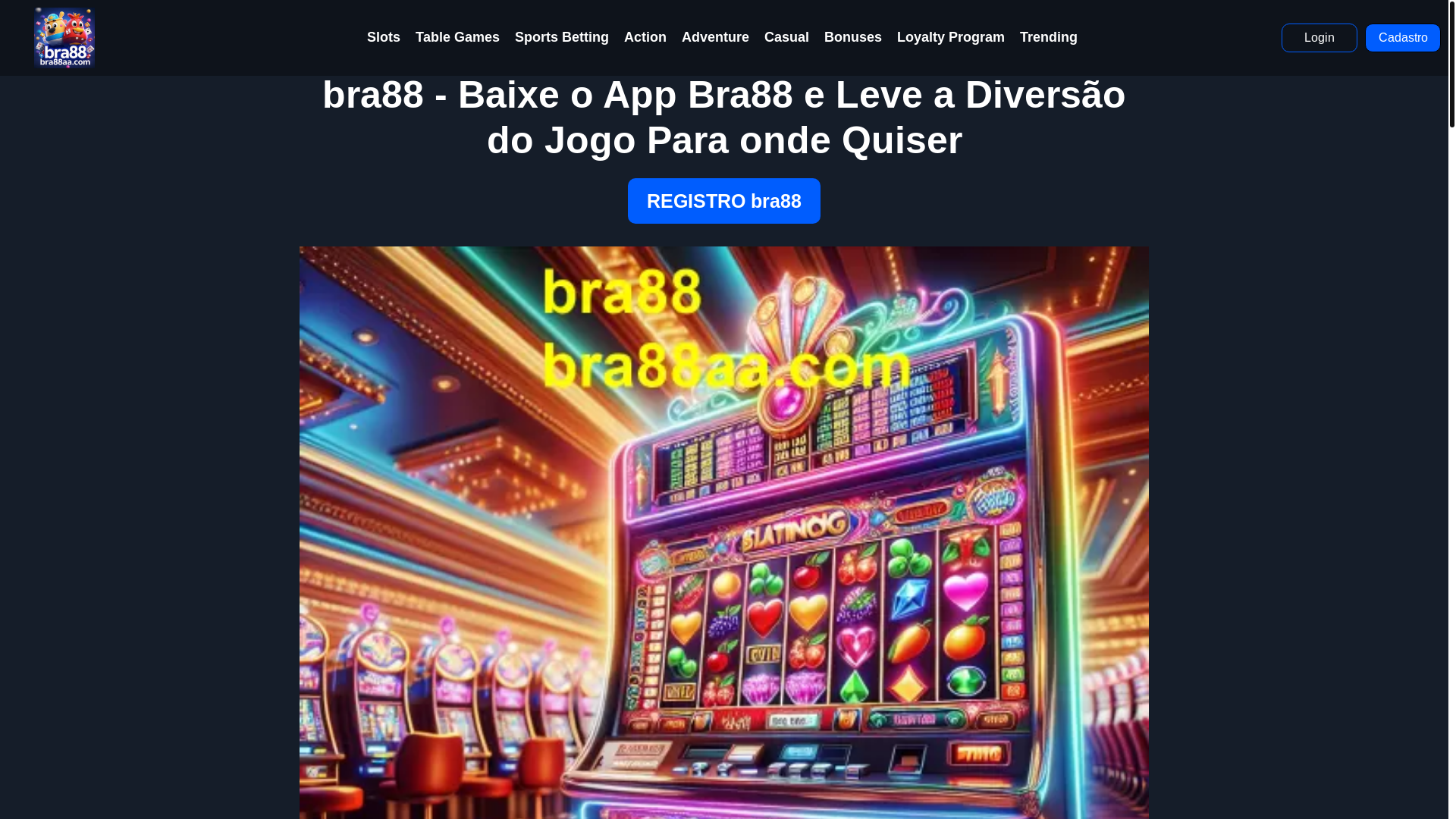The width and height of the screenshot is (1456, 819).
Task: Browse Adventure games
Action: point(714,37)
